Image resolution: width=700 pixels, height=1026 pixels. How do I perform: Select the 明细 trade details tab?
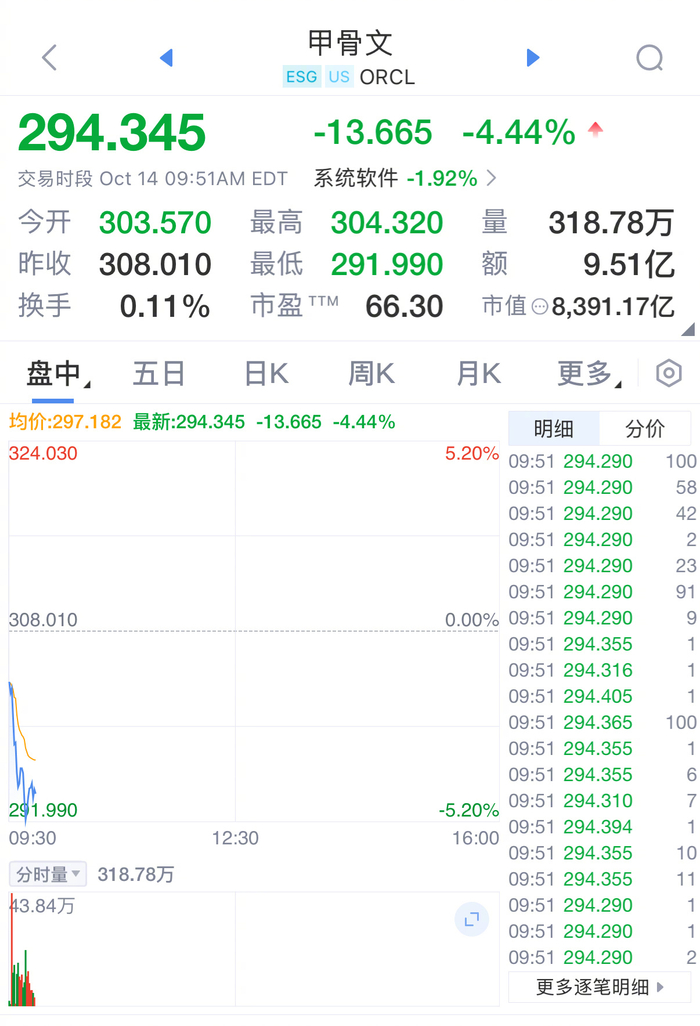[553, 429]
